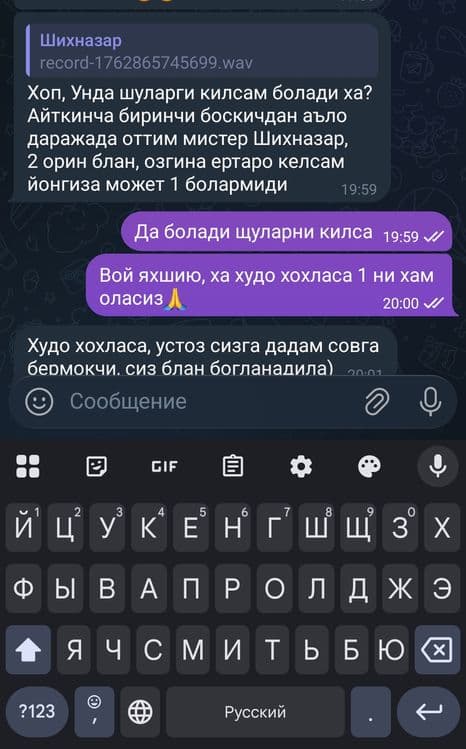
Task: Open the keyboard clipboard
Action: (x=233, y=466)
